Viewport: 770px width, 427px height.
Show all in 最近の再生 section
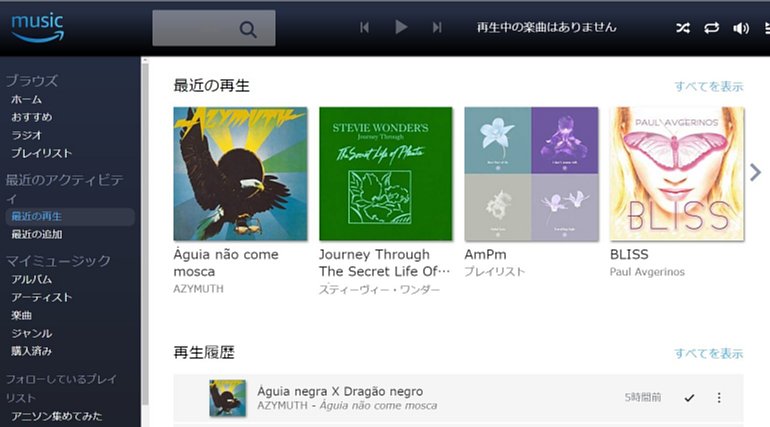[708, 86]
